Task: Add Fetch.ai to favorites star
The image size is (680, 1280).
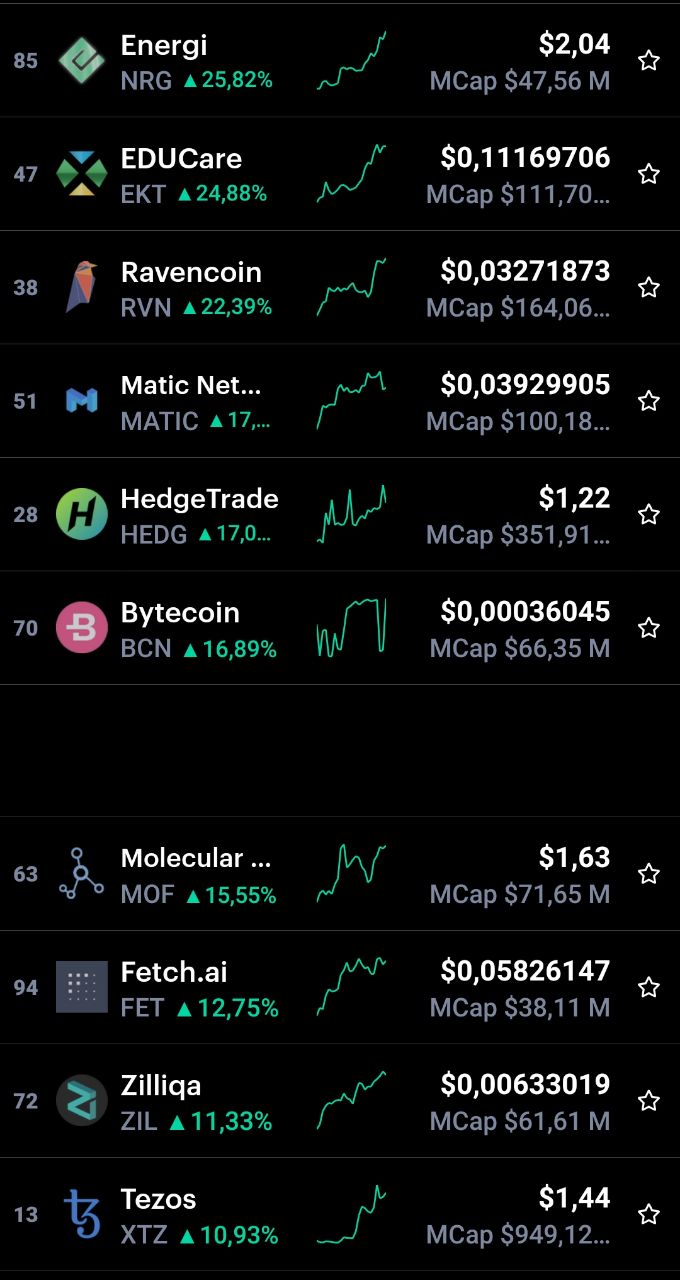Action: point(649,988)
